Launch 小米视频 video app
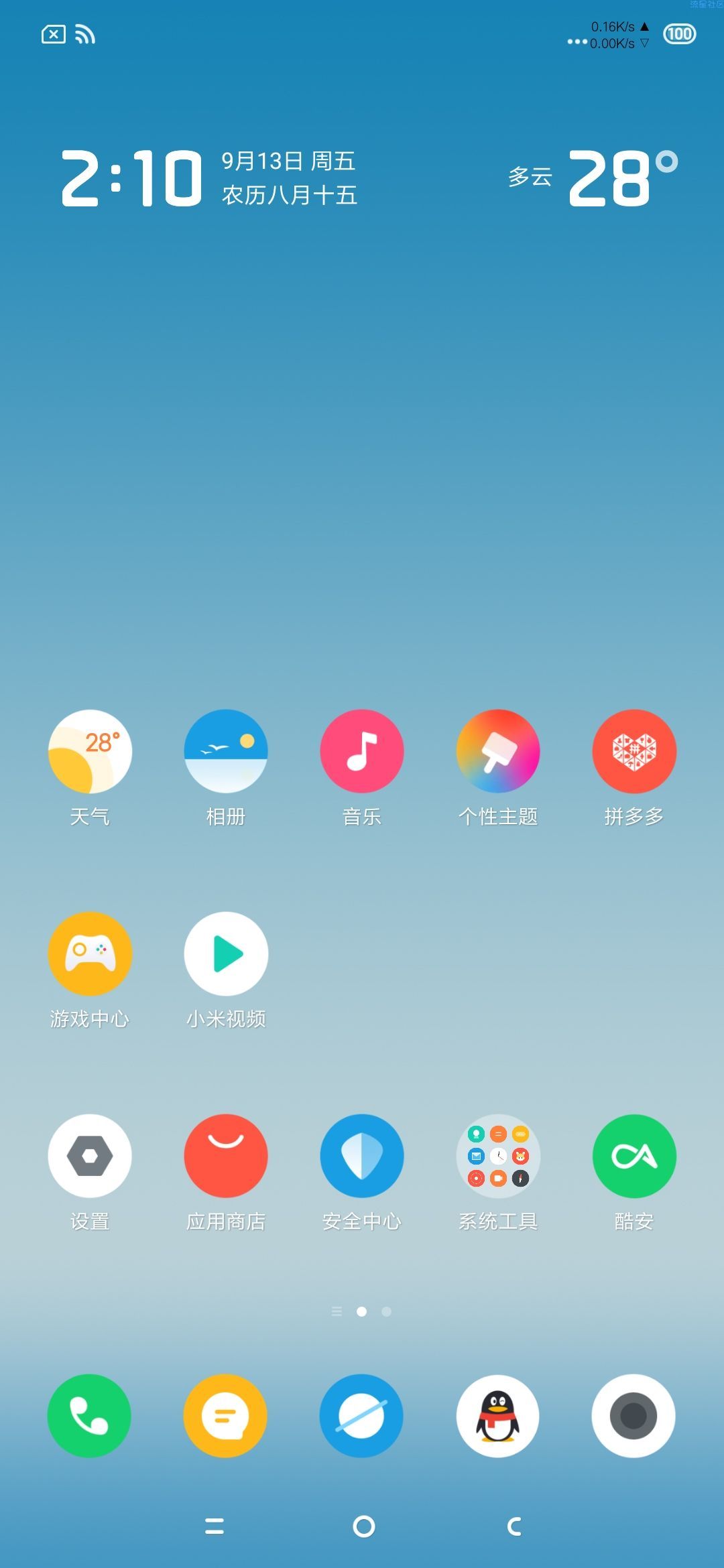 [226, 954]
